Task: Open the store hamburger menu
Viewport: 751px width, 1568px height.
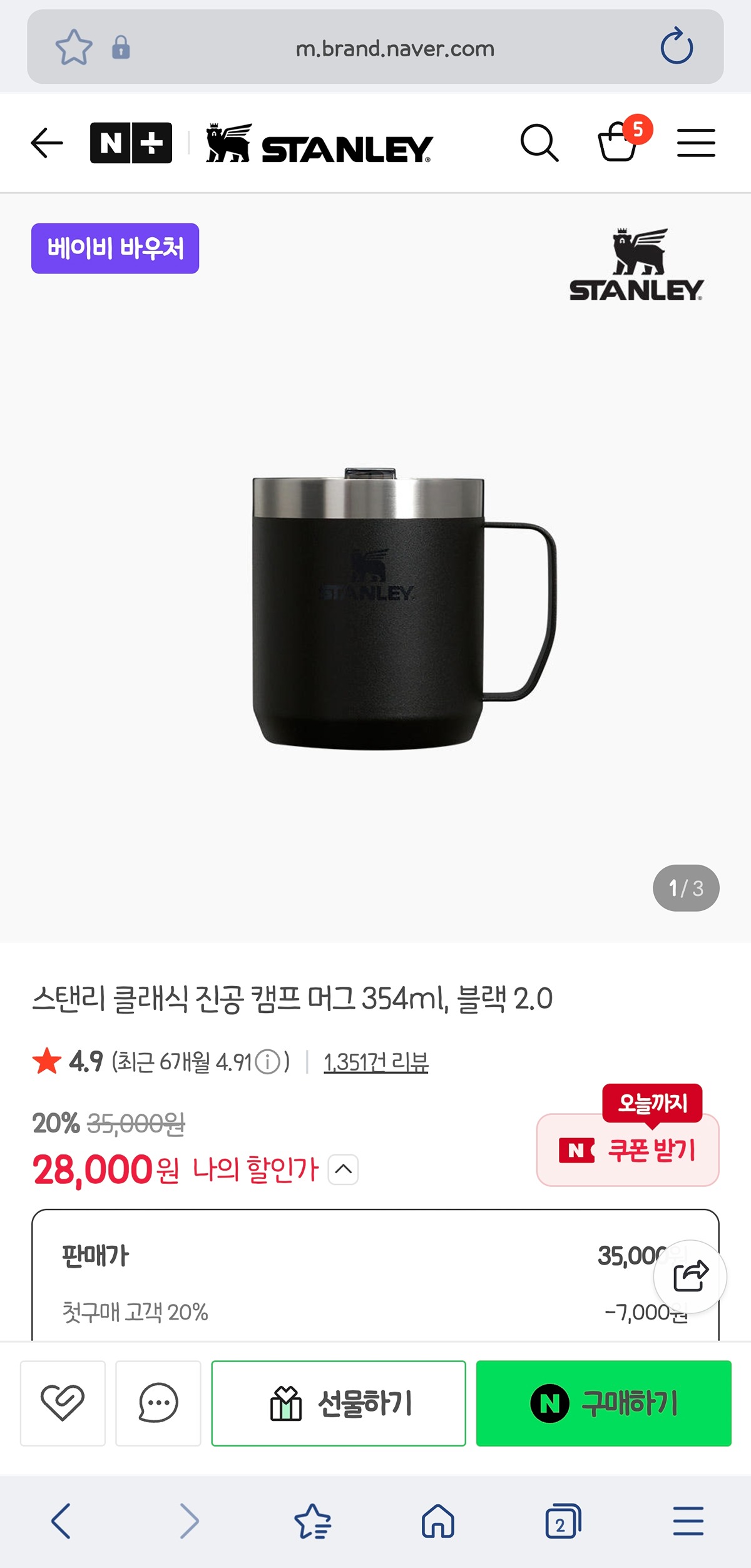Action: click(696, 143)
